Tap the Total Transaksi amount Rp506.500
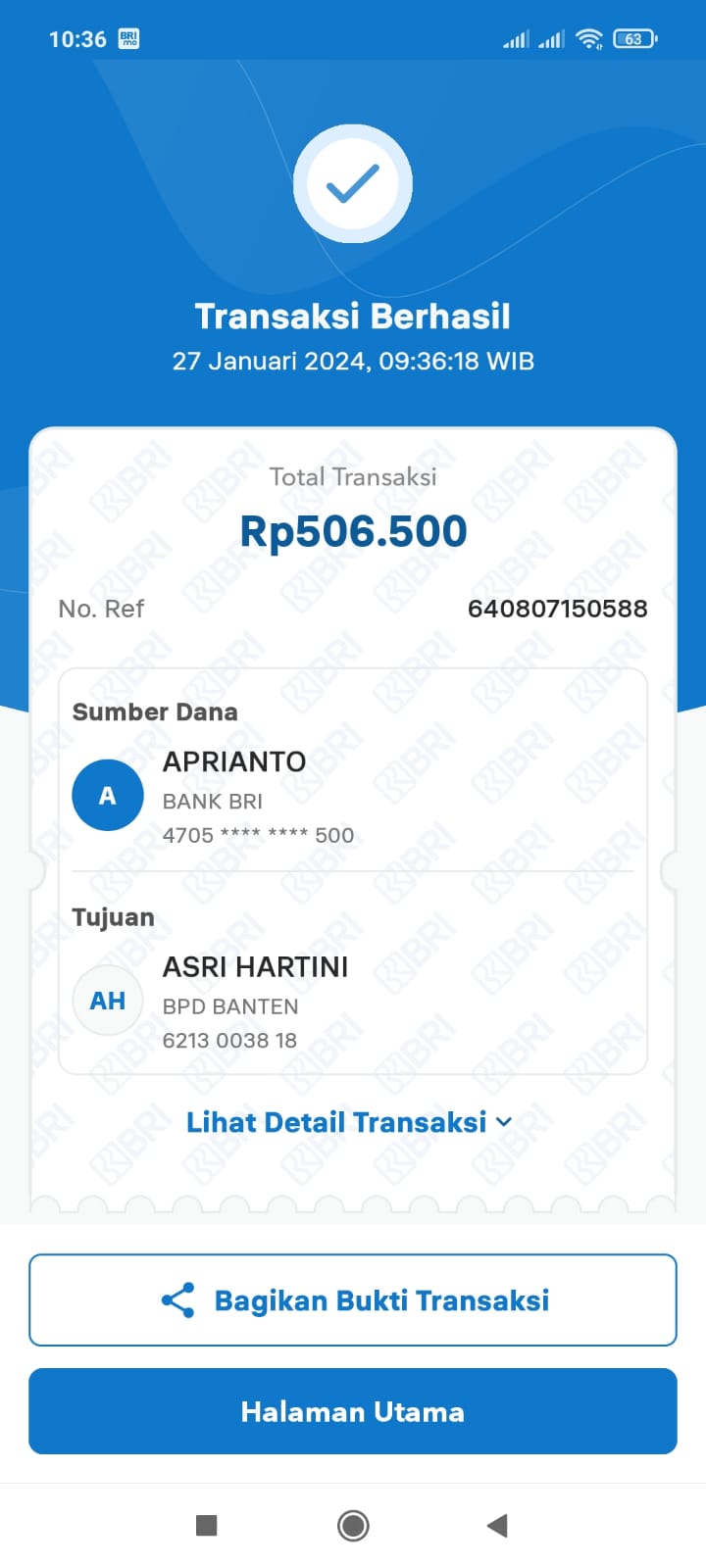The width and height of the screenshot is (706, 1568). pos(353,529)
